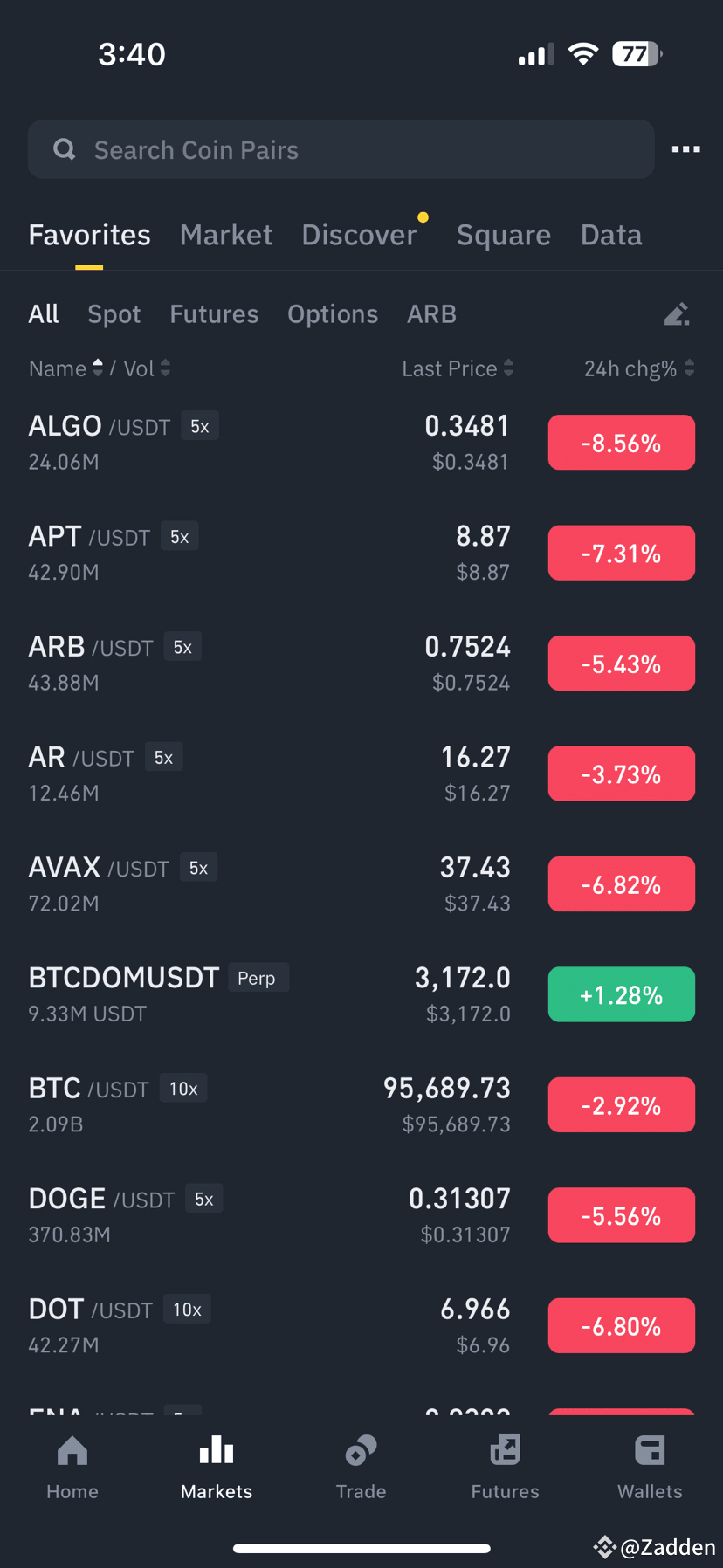
Task: Toggle the -6.82% change button for AVAX
Action: [x=622, y=884]
